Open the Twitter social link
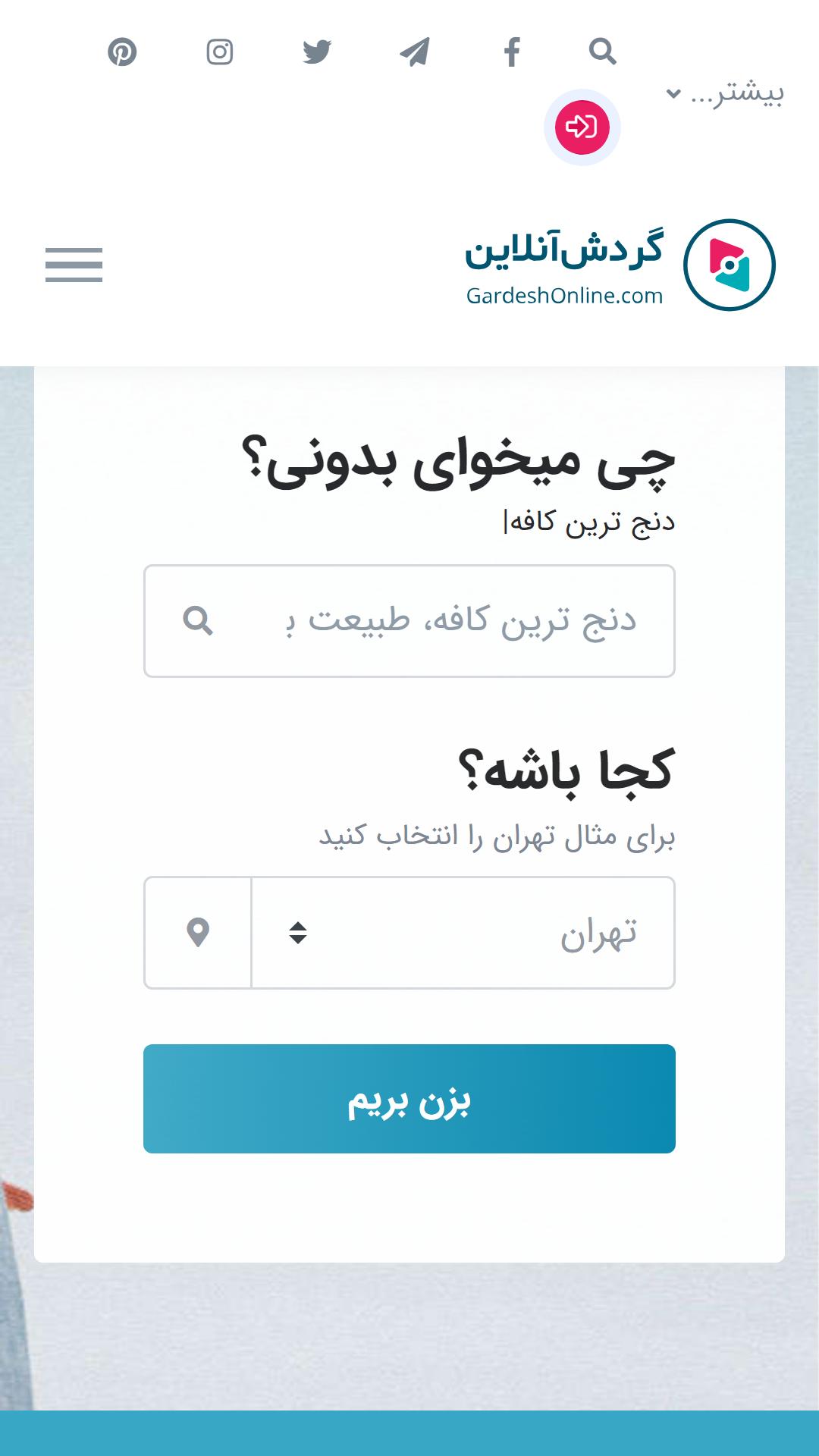Viewport: 819px width, 1456px height. [x=317, y=52]
